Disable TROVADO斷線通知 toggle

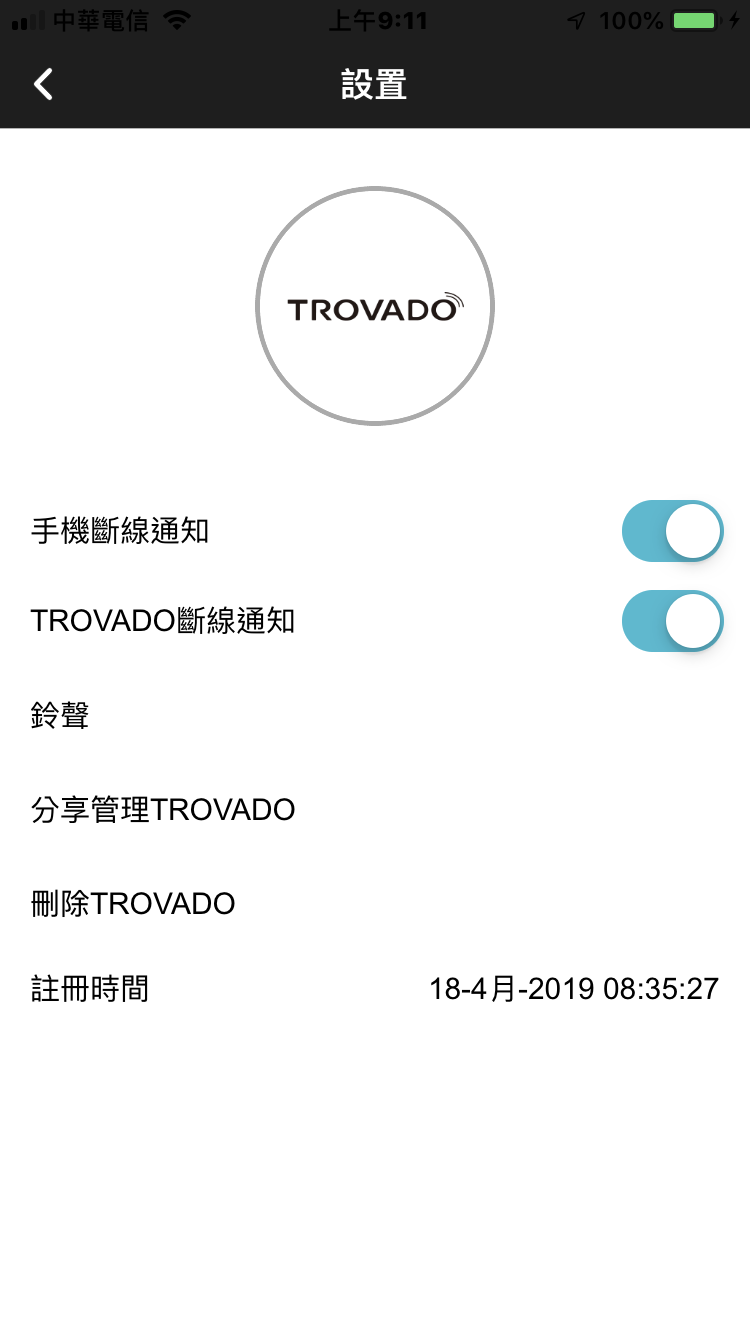point(672,621)
